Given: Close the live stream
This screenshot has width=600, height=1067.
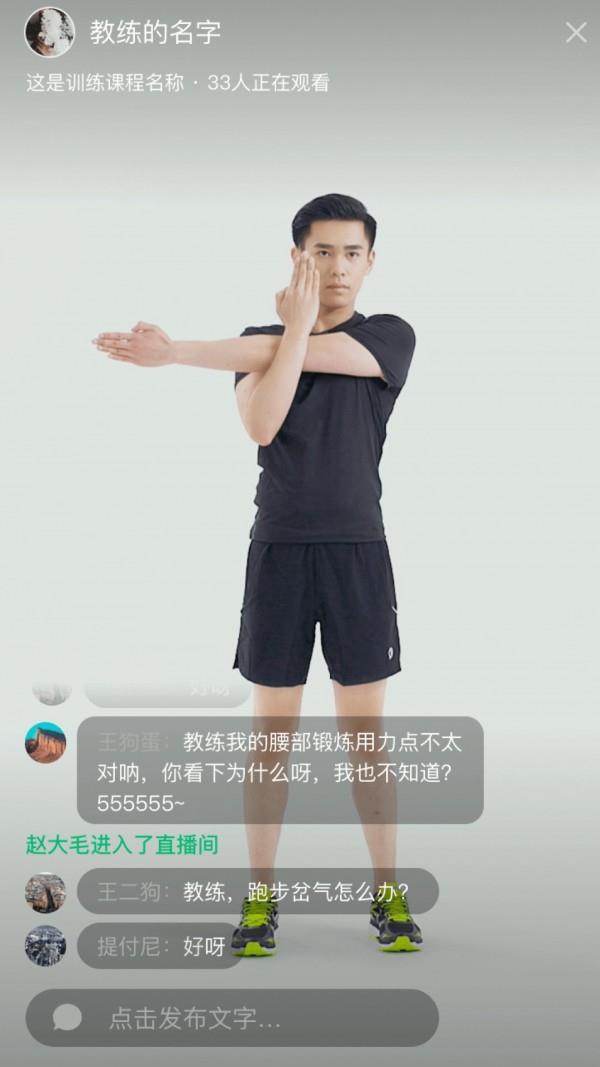Looking at the screenshot, I should (x=576, y=32).
